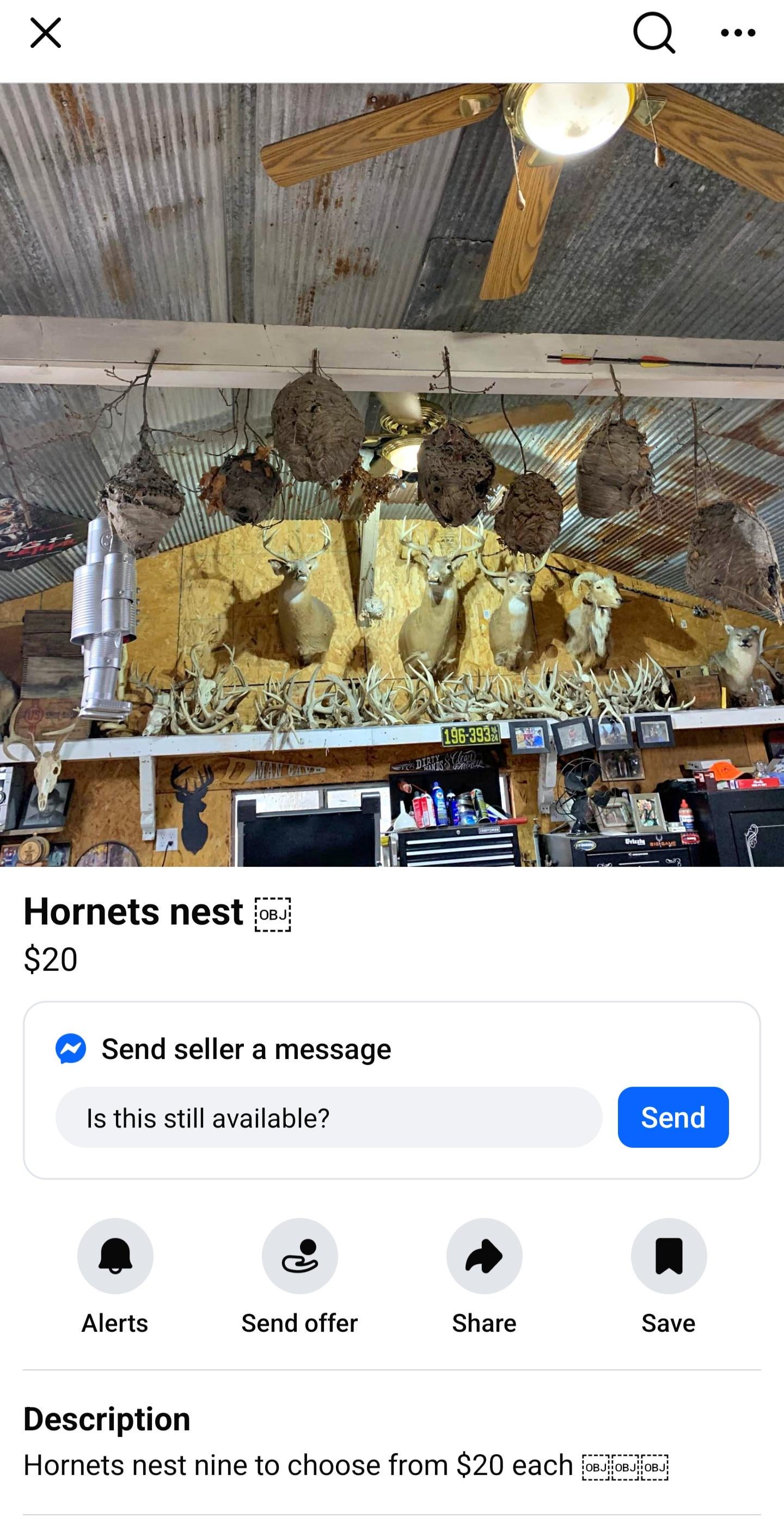Open the three-dot overflow menu
This screenshot has height=1525, width=784.
point(738,33)
